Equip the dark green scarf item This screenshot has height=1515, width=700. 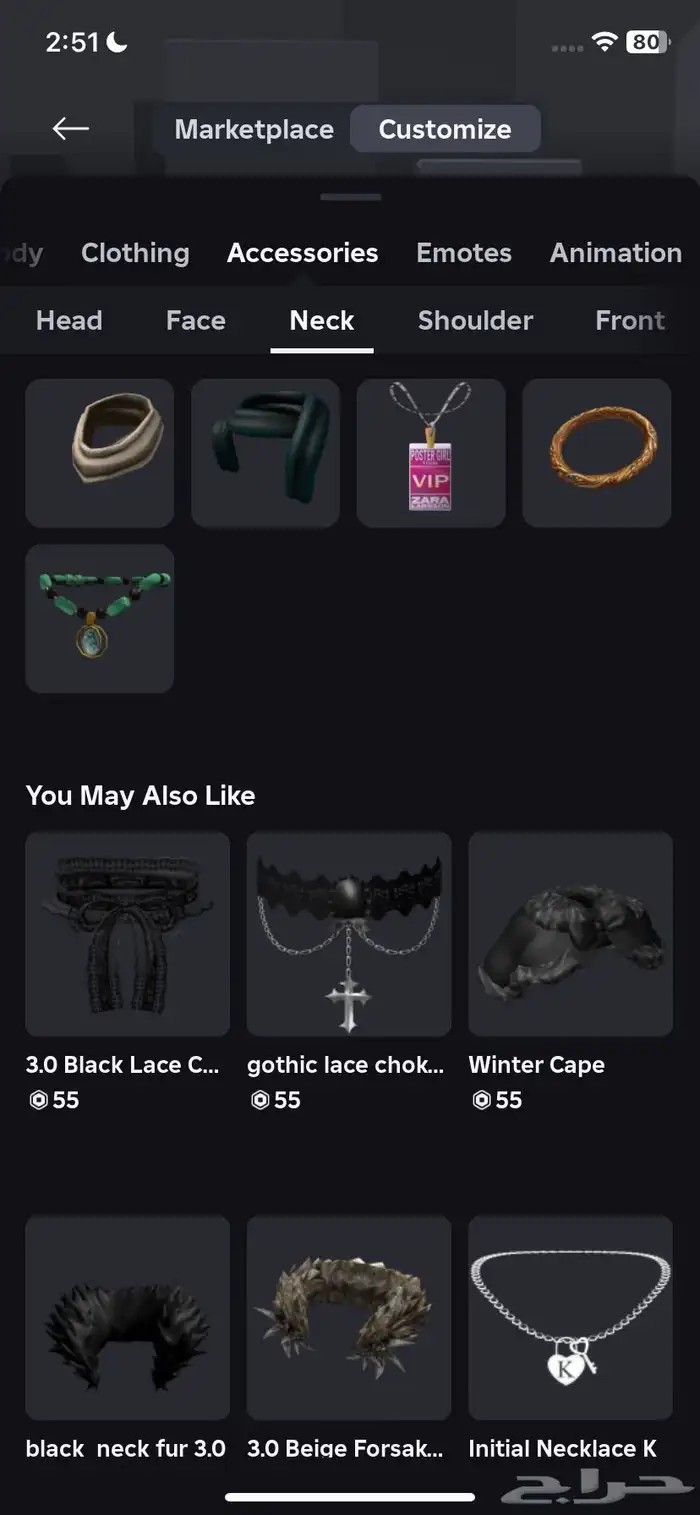click(265, 453)
